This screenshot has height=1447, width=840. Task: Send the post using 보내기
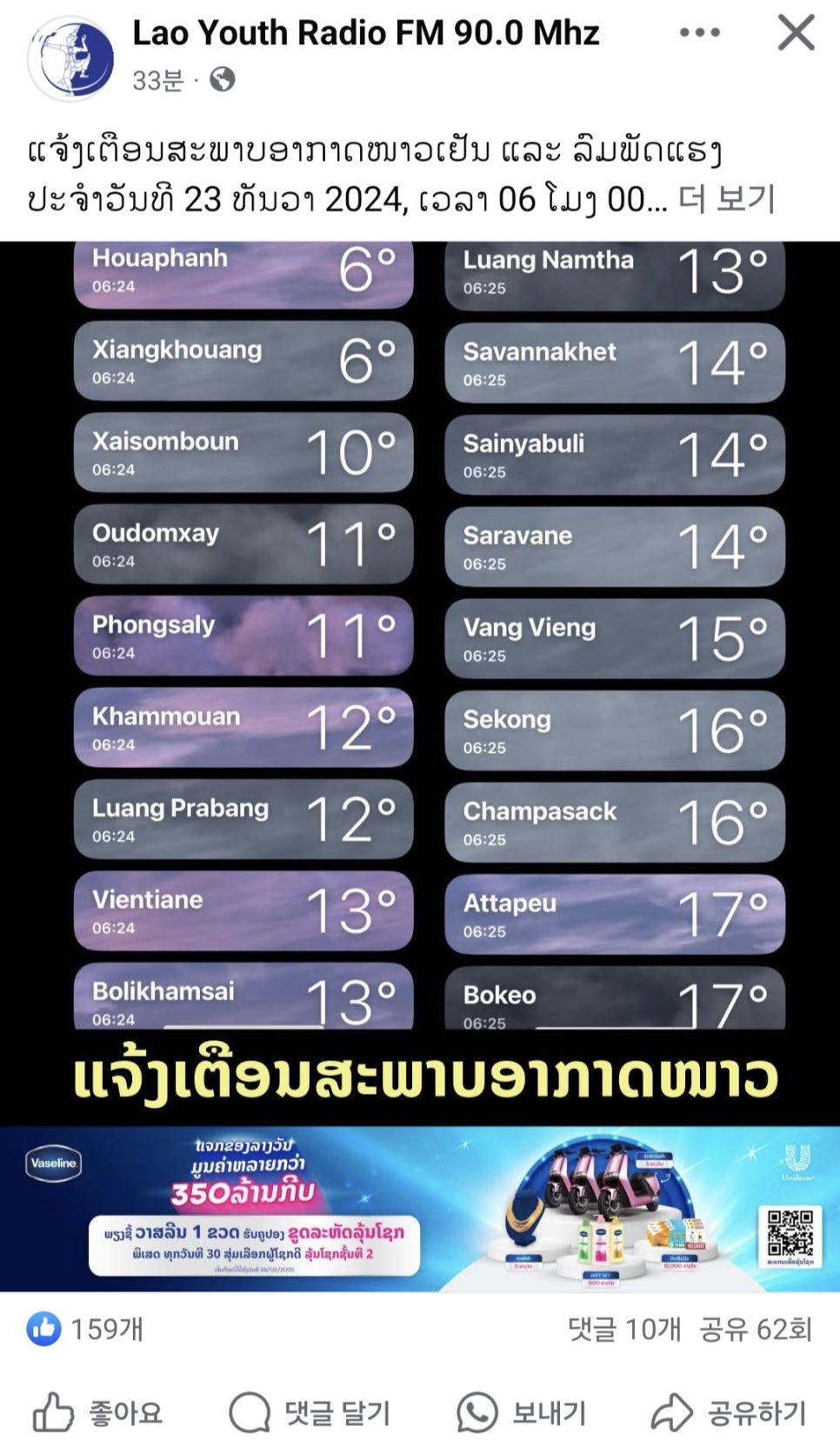click(x=522, y=1413)
